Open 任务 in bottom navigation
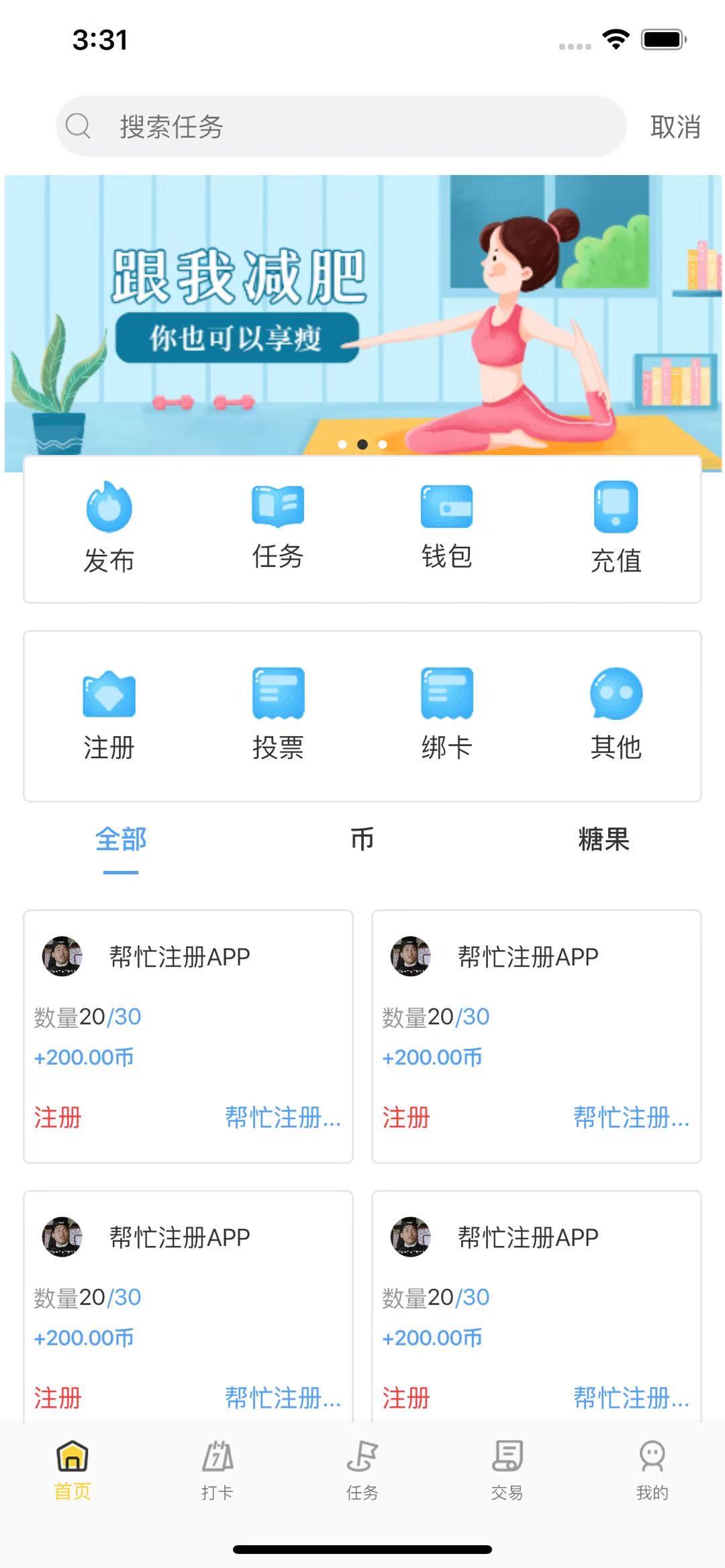Screen dimensions: 725x1568 362,1471
